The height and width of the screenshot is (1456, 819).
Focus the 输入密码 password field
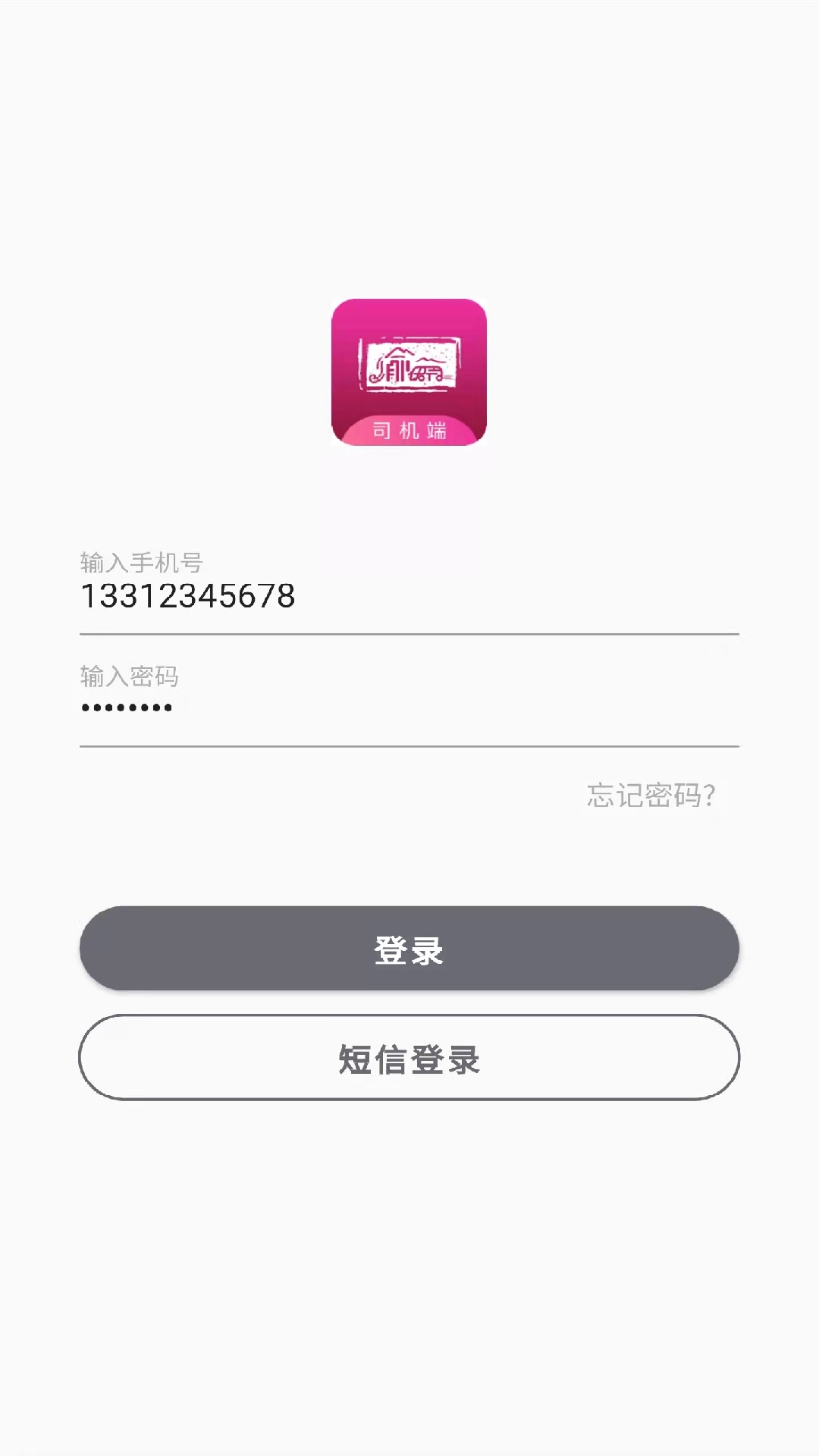409,707
